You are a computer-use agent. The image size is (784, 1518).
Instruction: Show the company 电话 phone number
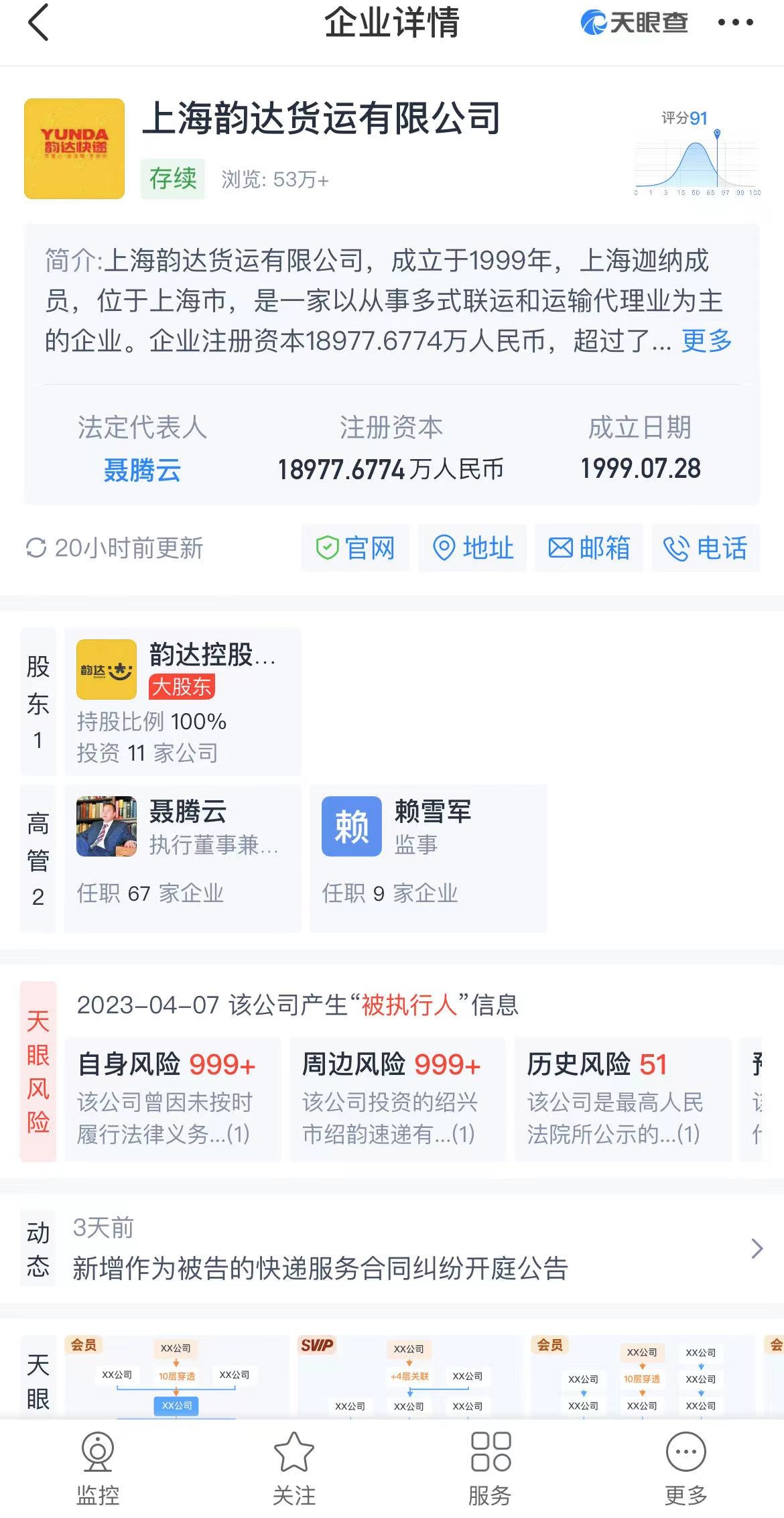706,548
